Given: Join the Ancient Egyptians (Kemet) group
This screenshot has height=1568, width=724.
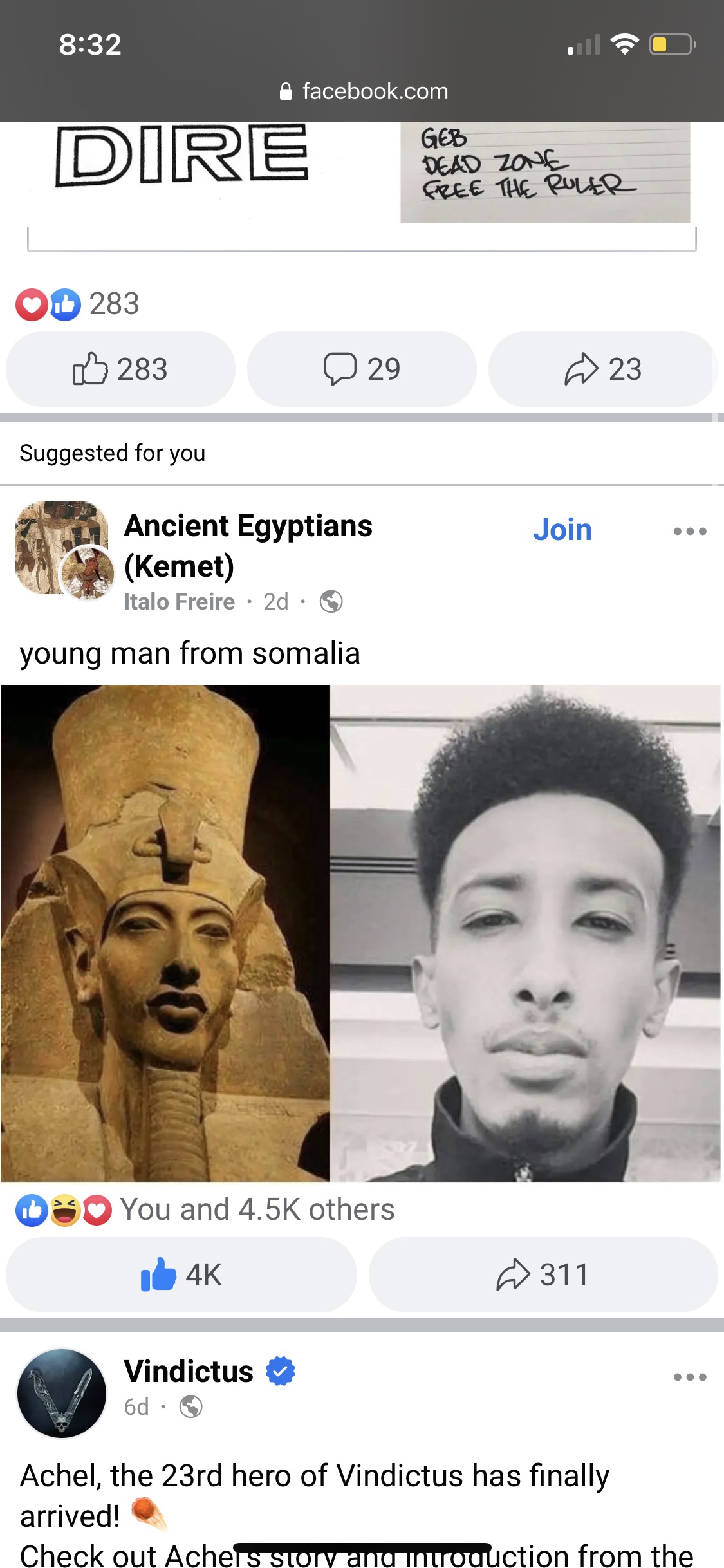Looking at the screenshot, I should point(562,530).
